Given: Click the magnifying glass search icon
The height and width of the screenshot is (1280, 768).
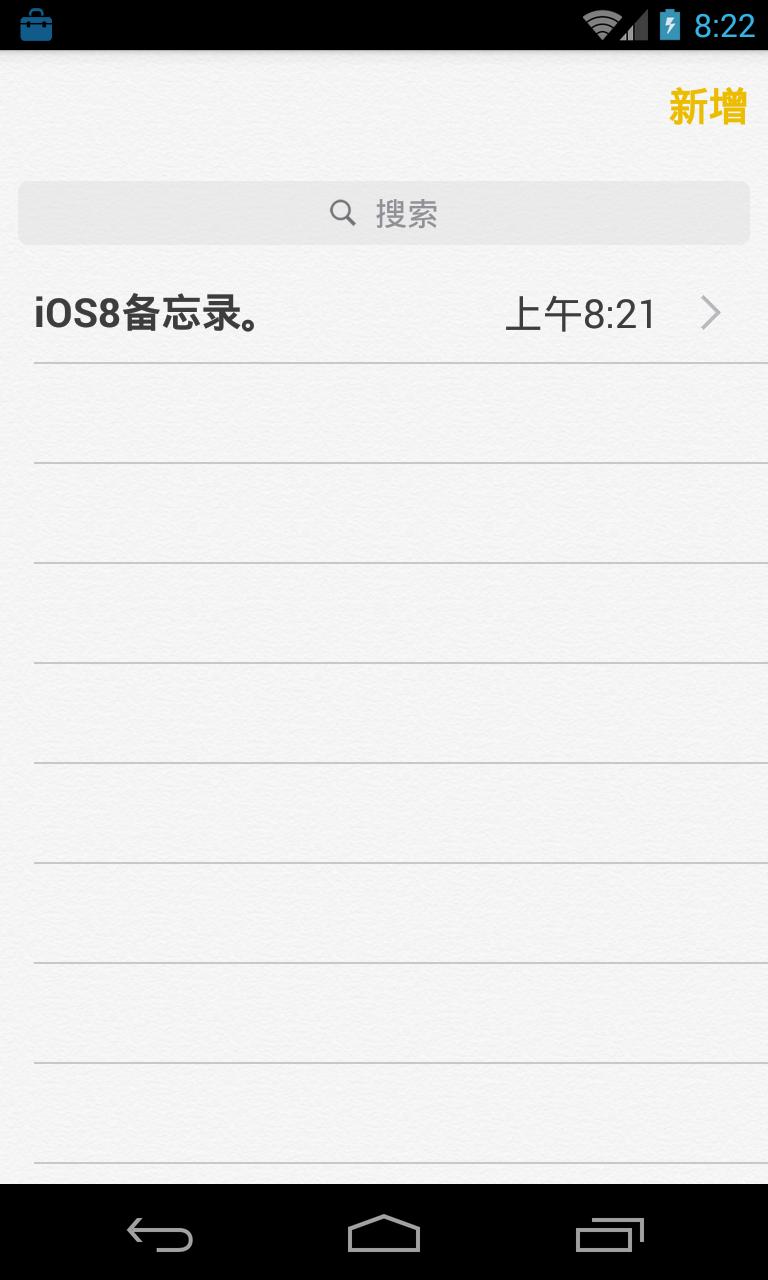Looking at the screenshot, I should tap(343, 213).
